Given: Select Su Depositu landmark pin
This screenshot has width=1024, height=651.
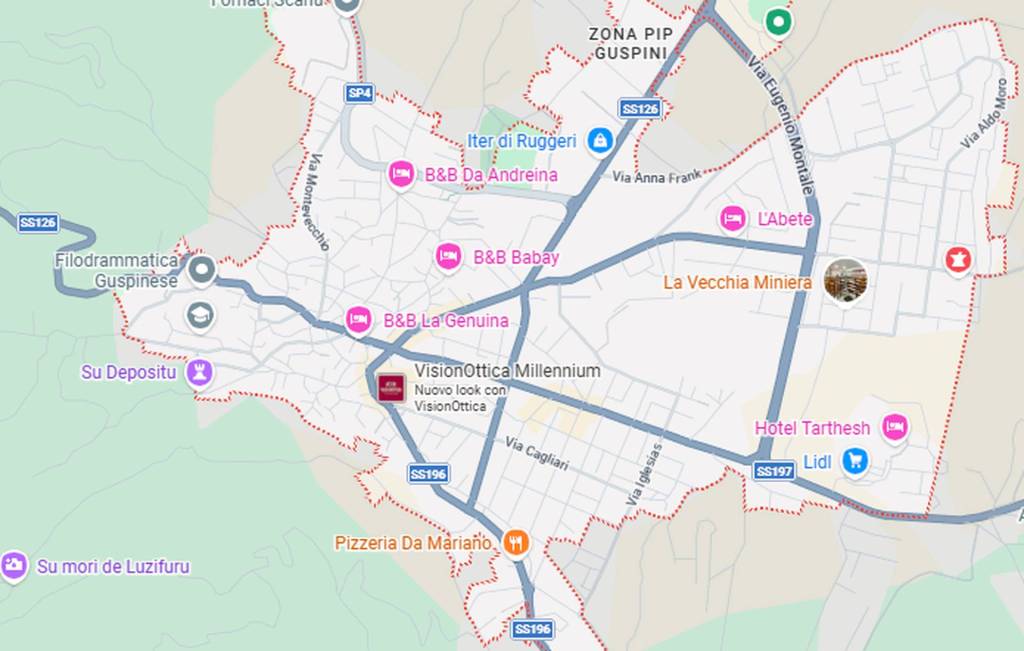Looking at the screenshot, I should (x=200, y=372).
